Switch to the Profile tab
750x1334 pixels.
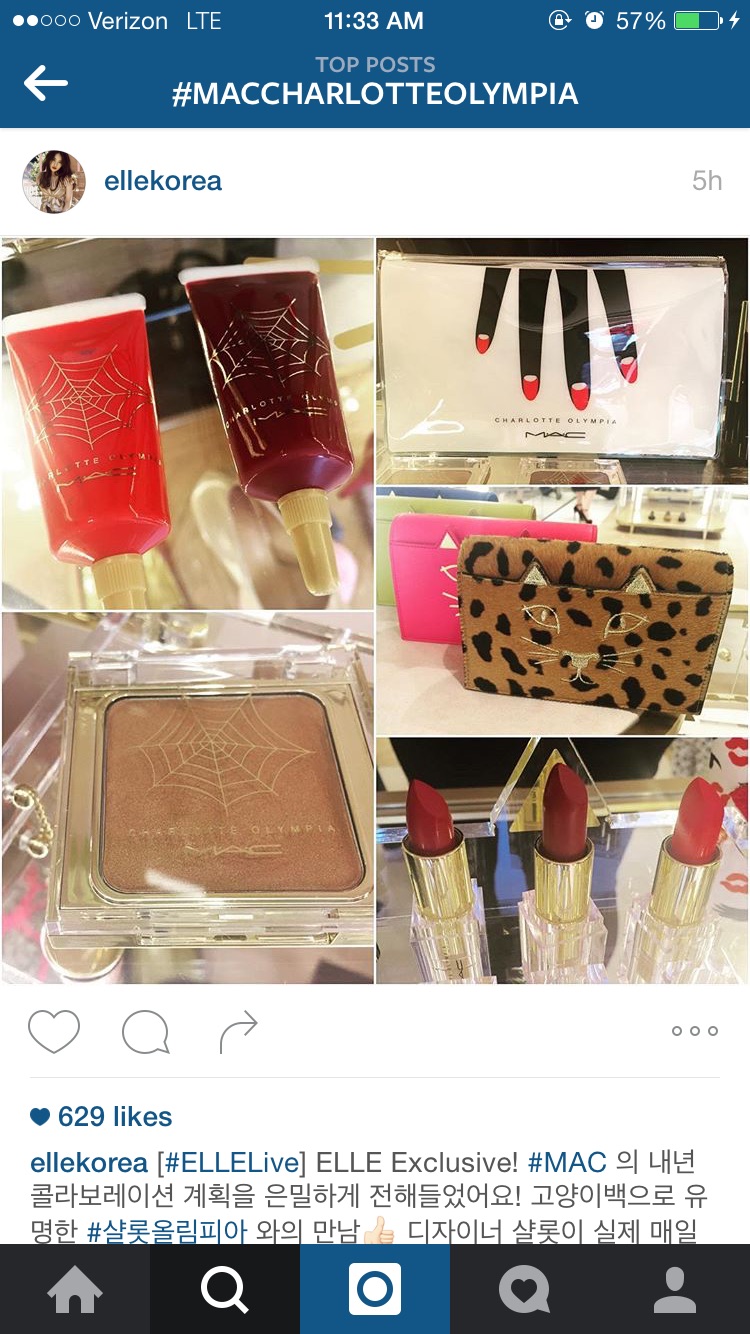[675, 1289]
